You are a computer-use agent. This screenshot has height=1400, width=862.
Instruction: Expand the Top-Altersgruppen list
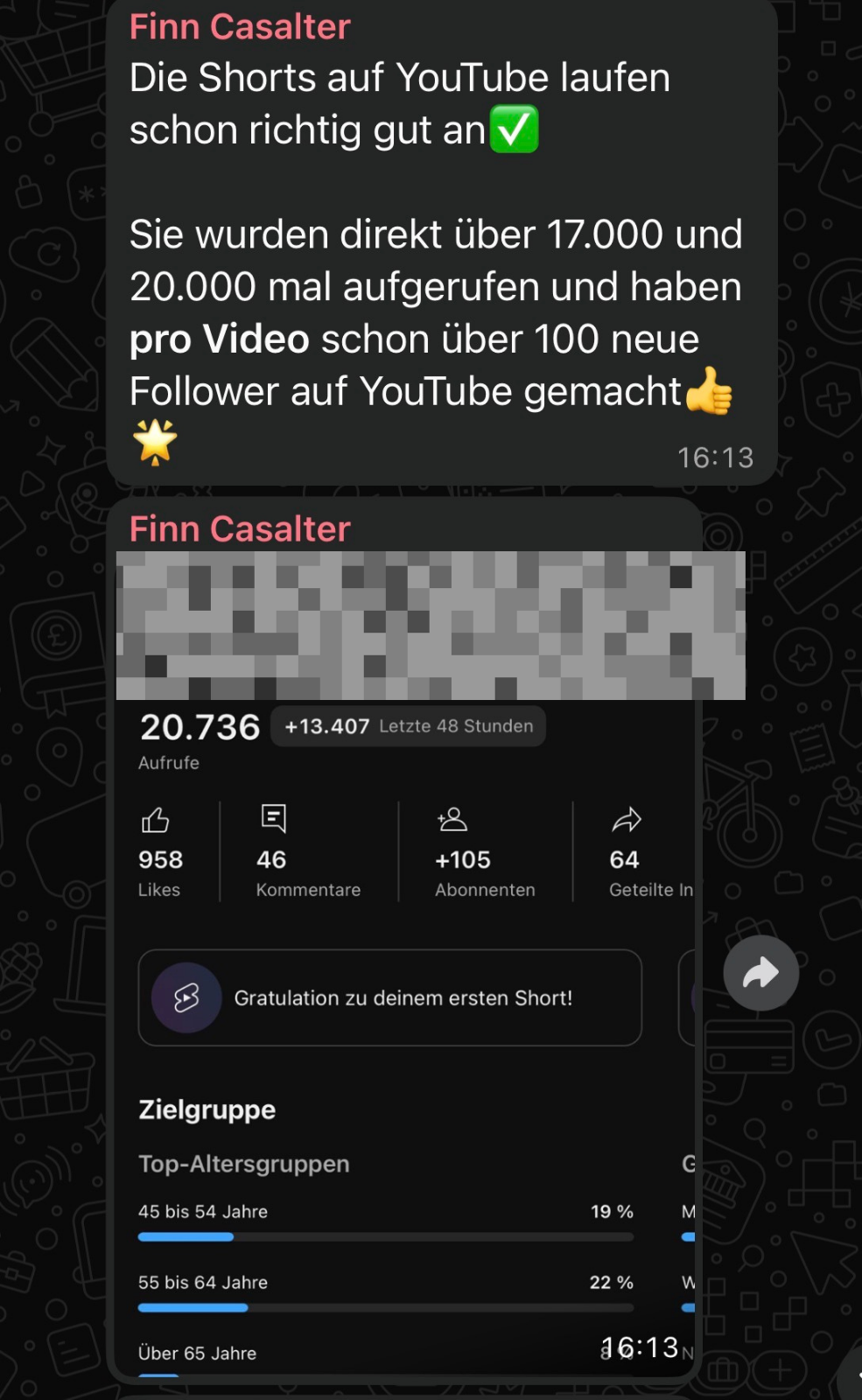(244, 1165)
